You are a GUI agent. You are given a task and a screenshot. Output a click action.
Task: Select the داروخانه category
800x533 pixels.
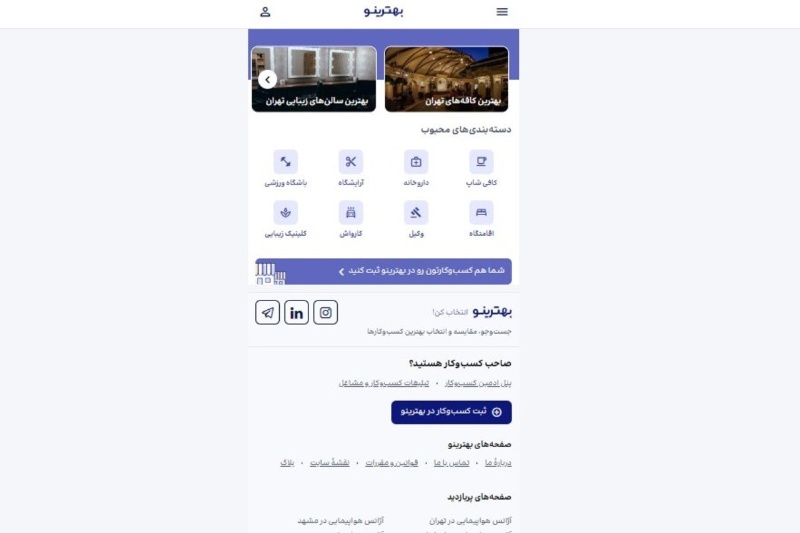[416, 168]
